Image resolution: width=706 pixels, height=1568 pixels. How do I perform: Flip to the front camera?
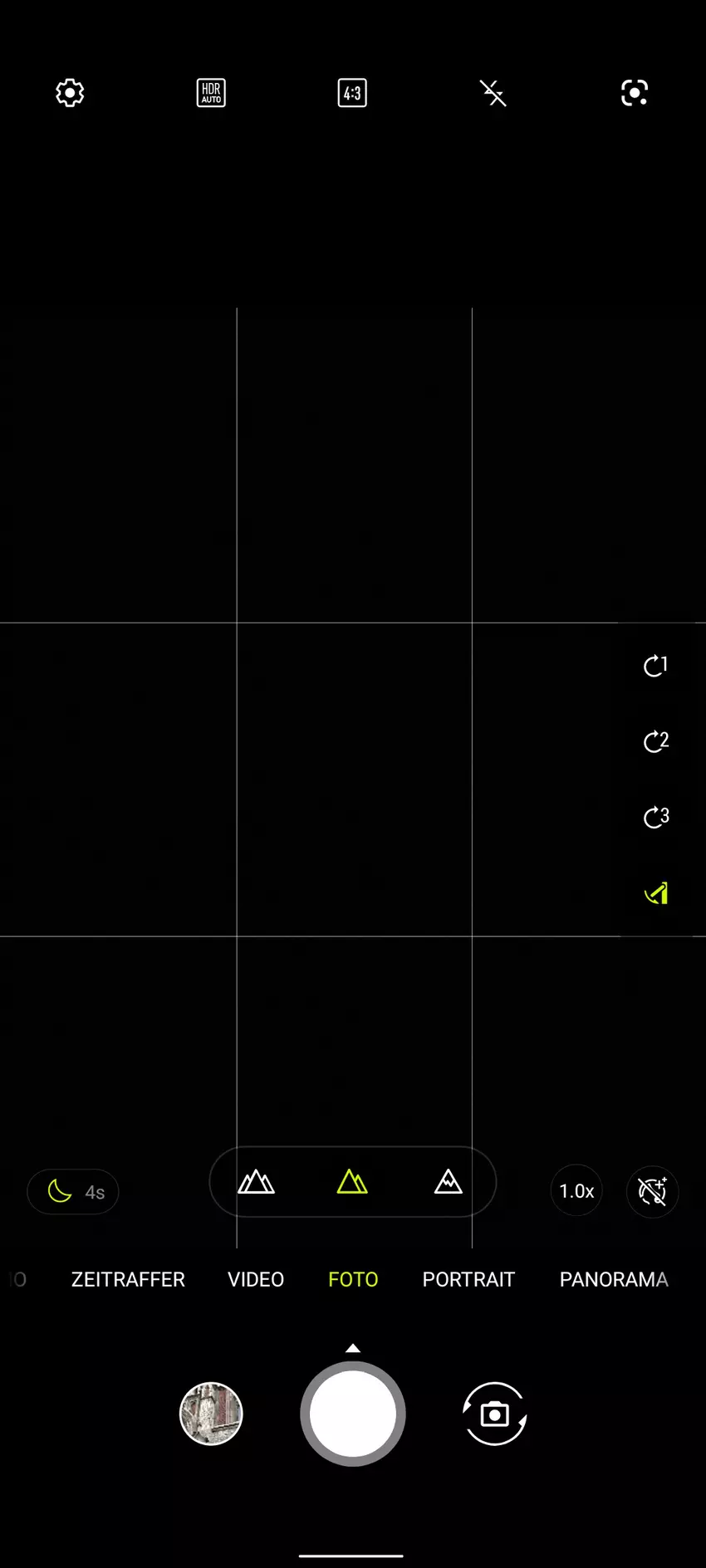[x=494, y=1414]
